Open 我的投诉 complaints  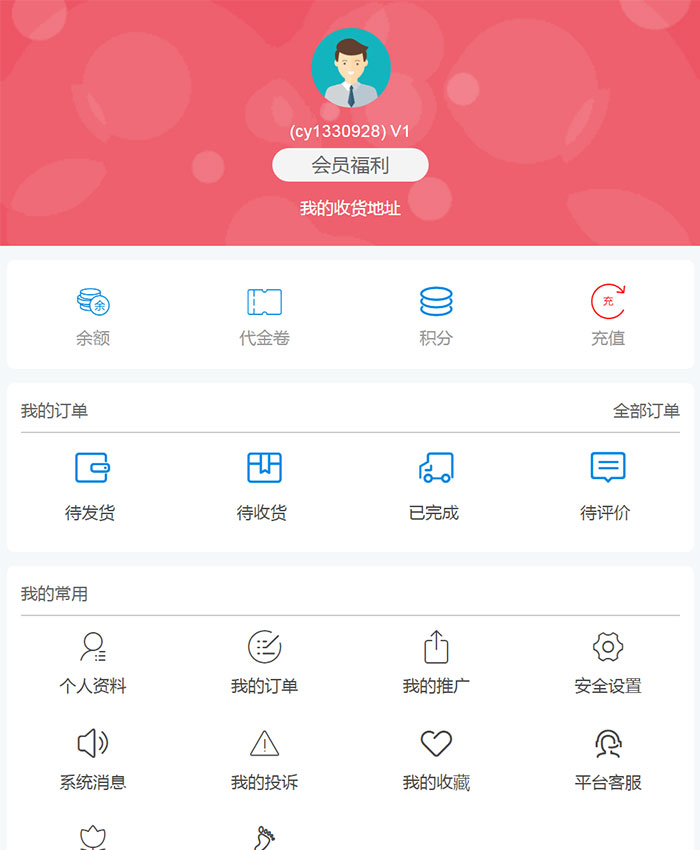point(264,758)
